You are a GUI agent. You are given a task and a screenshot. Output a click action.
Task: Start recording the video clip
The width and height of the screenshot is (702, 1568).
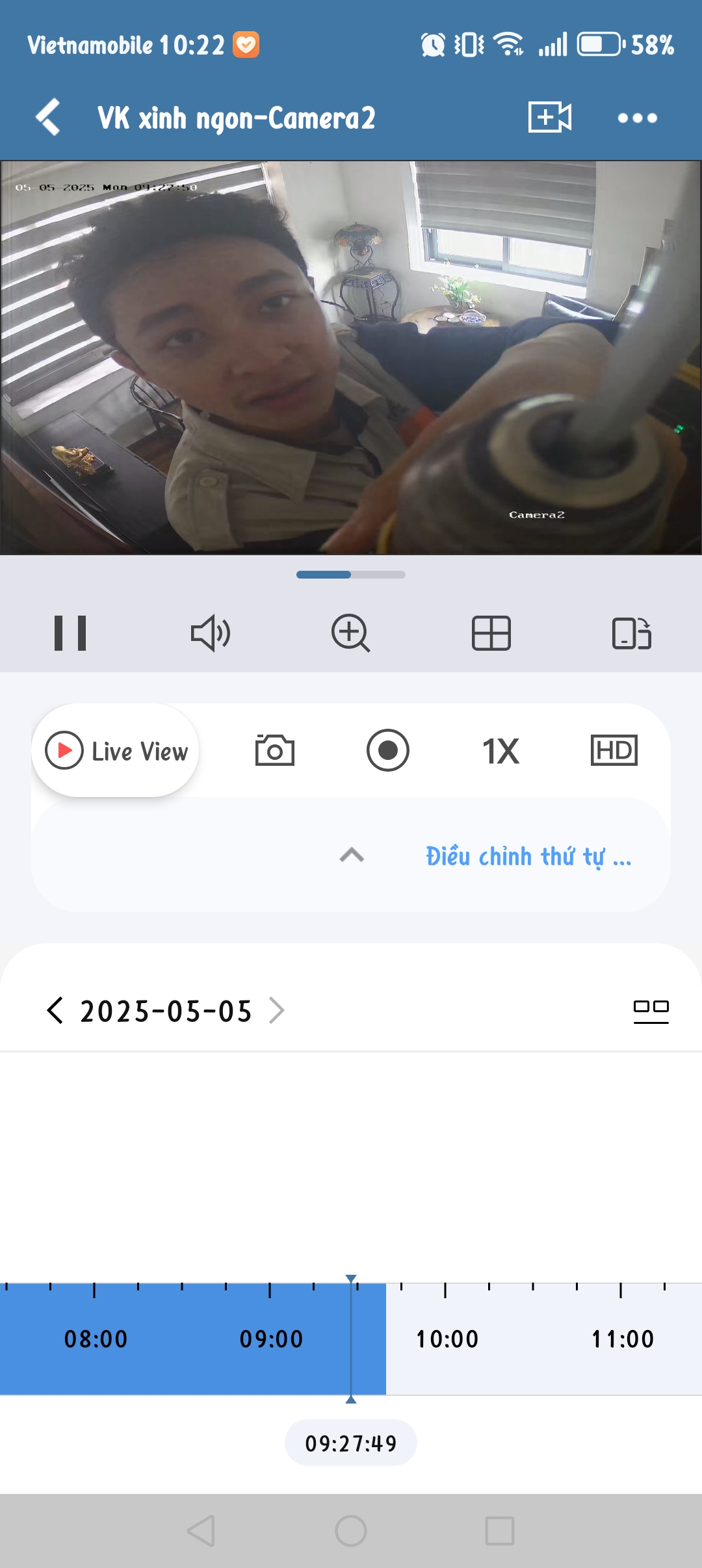[387, 751]
